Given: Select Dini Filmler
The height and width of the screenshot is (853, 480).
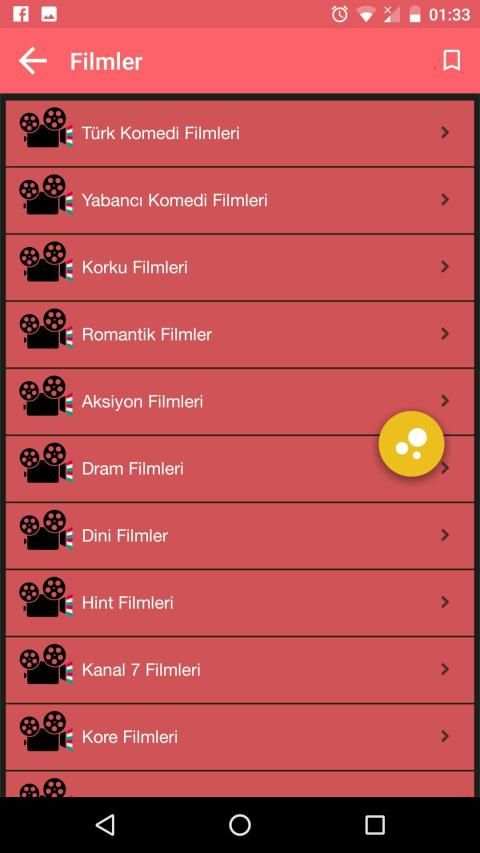Looking at the screenshot, I should [239, 536].
